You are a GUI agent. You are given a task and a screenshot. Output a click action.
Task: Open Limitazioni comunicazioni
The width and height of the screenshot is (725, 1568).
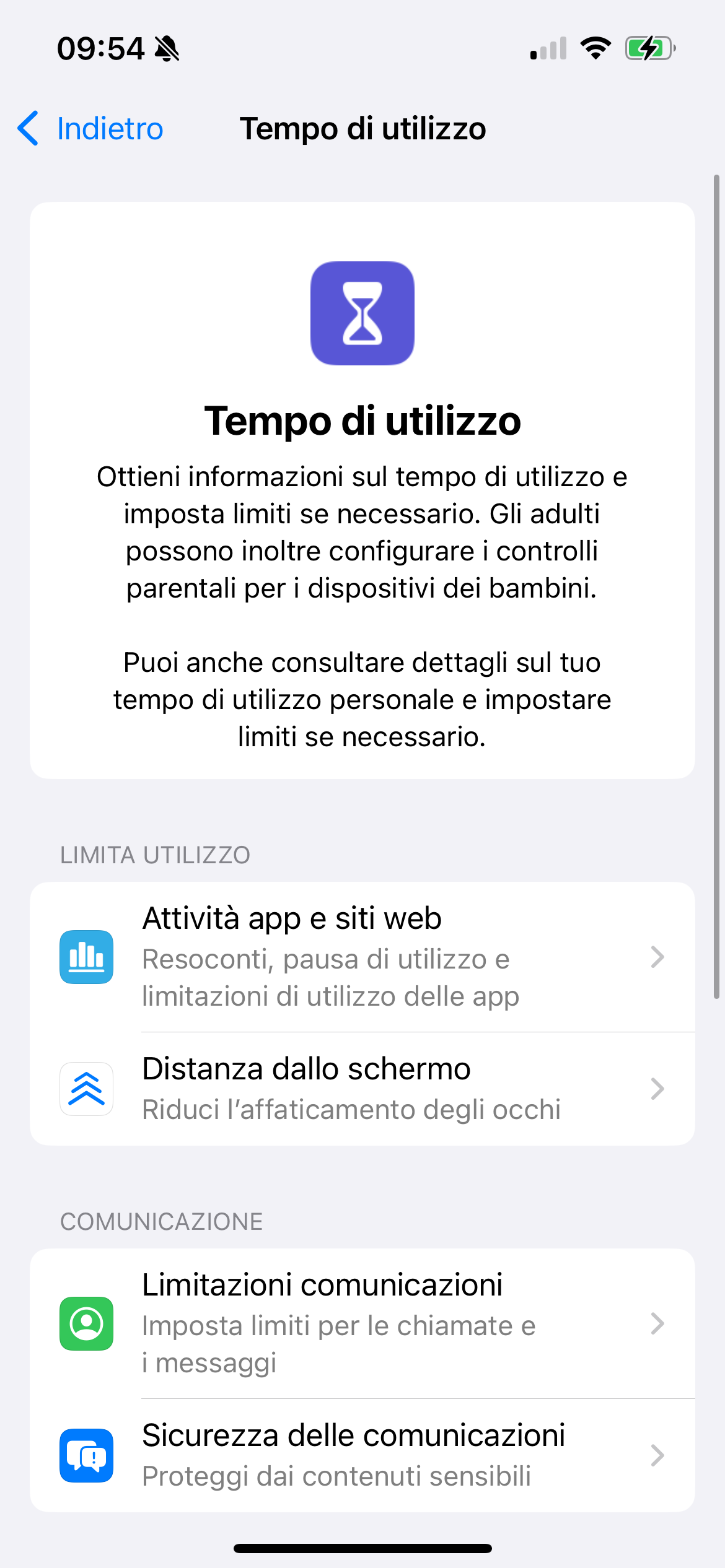click(x=362, y=1323)
